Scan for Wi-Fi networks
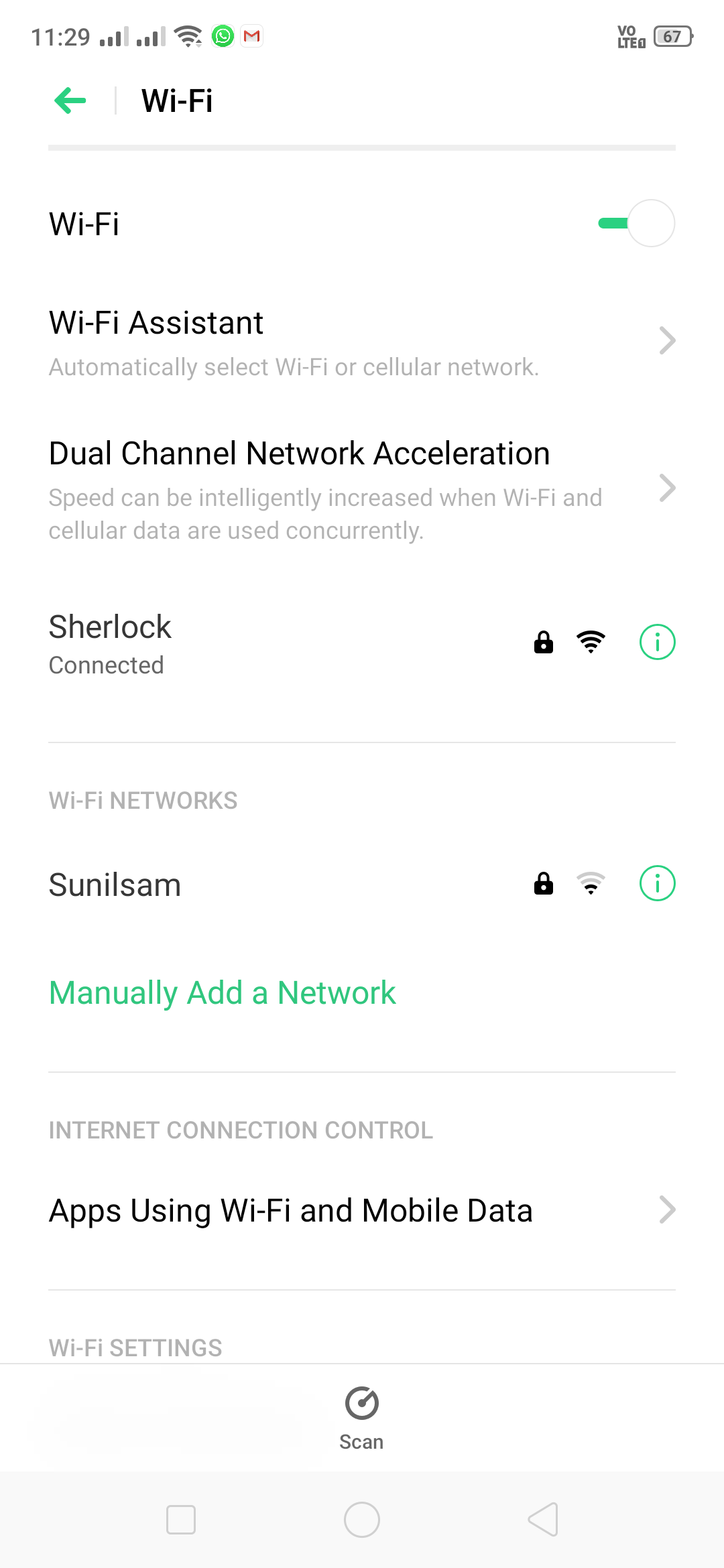This screenshot has height=1568, width=724. [362, 1417]
